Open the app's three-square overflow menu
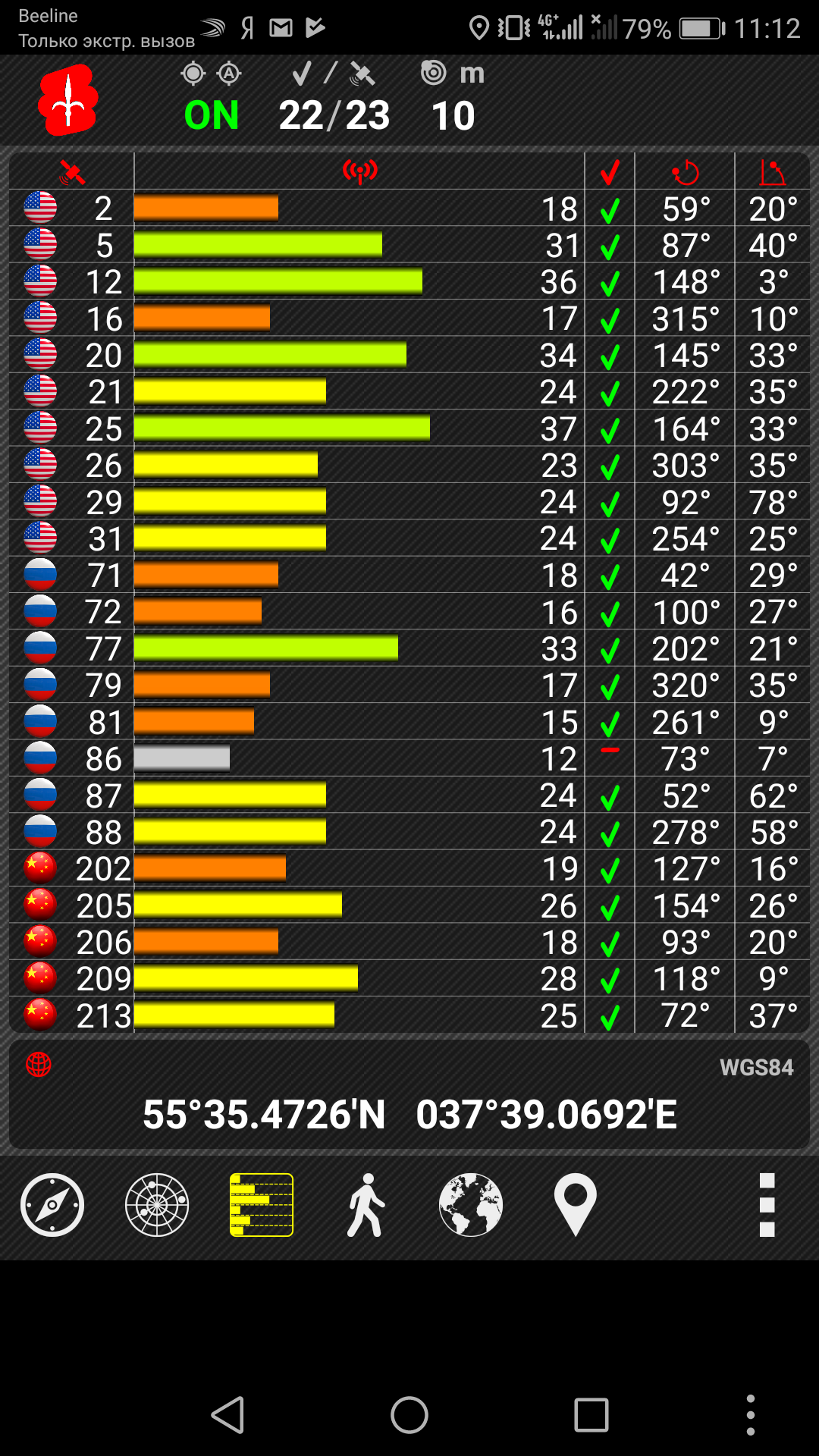The width and height of the screenshot is (819, 1456). pyautogui.click(x=767, y=1204)
